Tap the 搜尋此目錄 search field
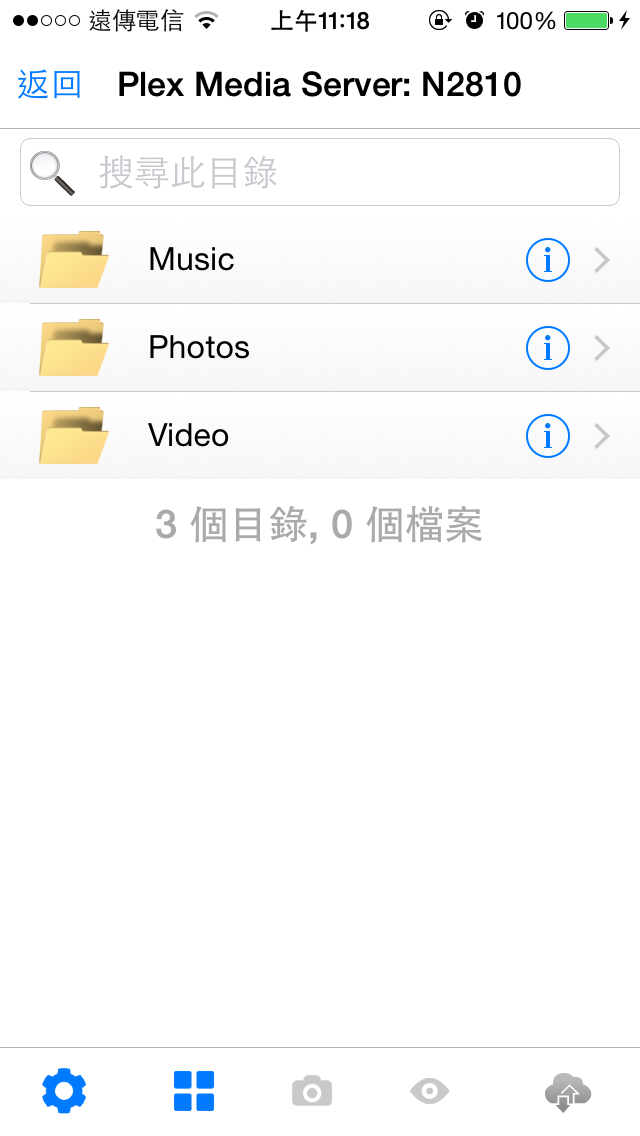Image resolution: width=640 pixels, height=1136 pixels. 320,172
